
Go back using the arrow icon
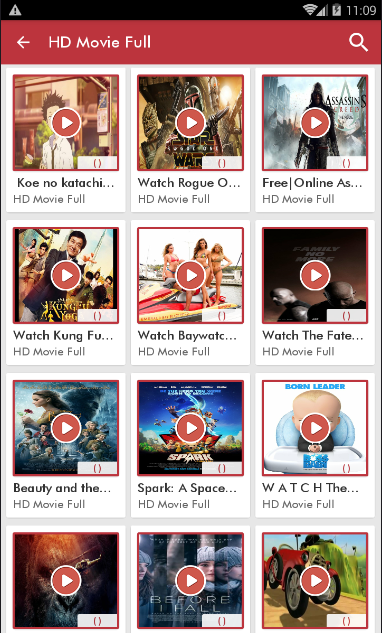tap(23, 42)
